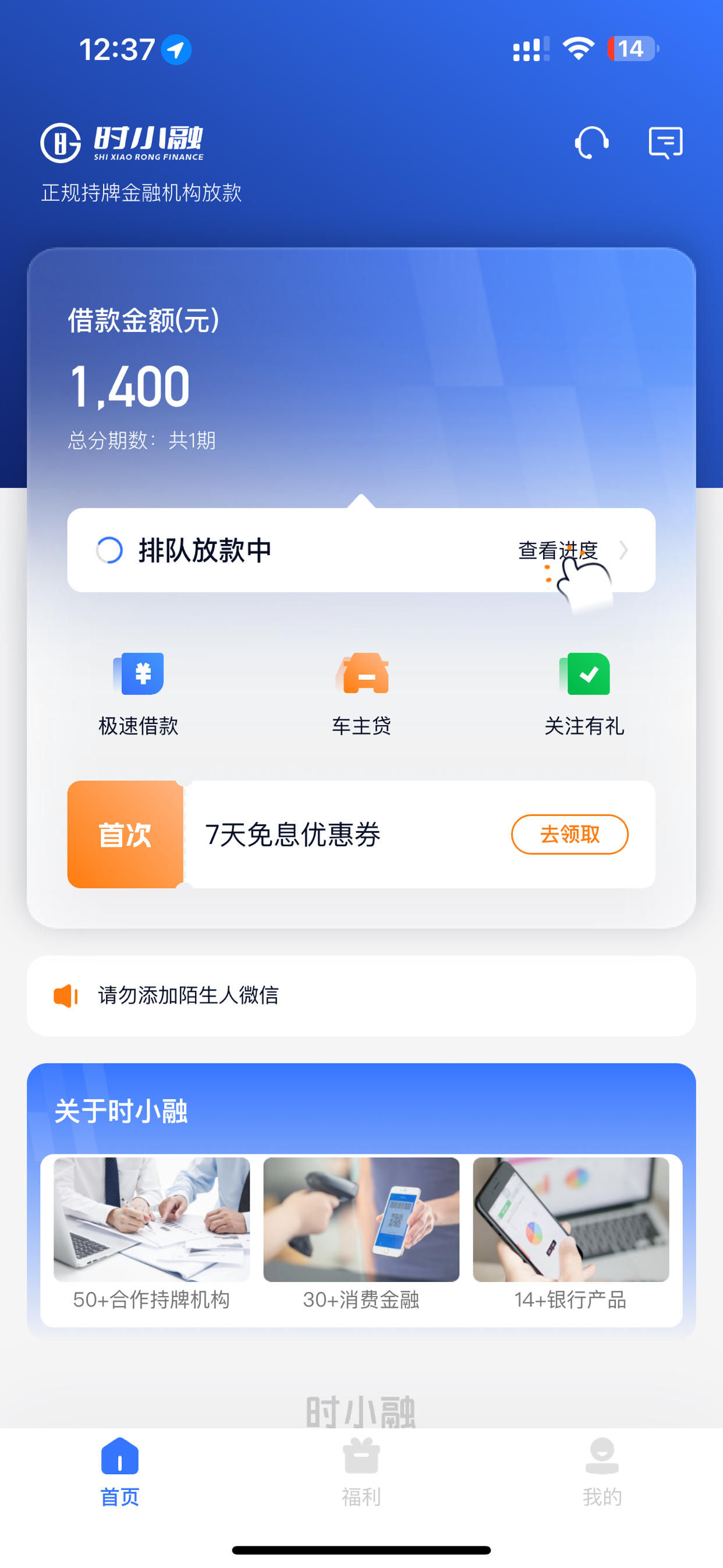Open customer service headset icon
The image size is (723, 1568).
(x=591, y=143)
